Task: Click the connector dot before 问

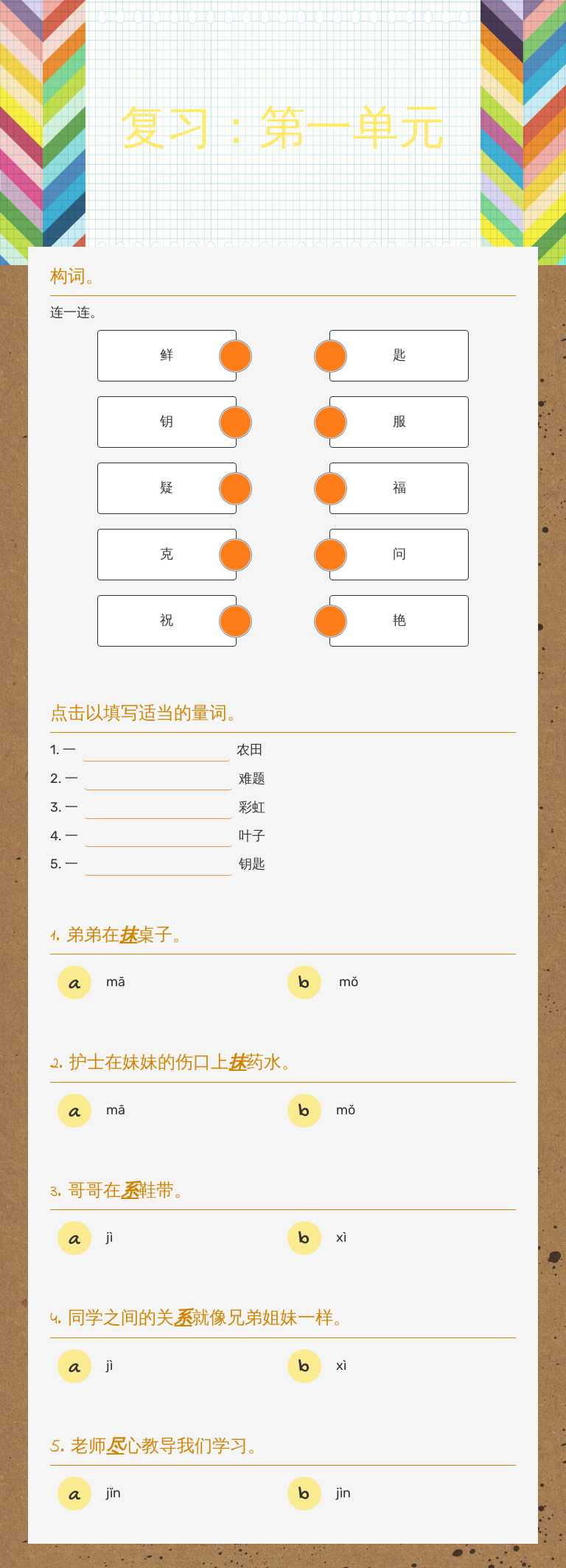Action: [x=330, y=555]
